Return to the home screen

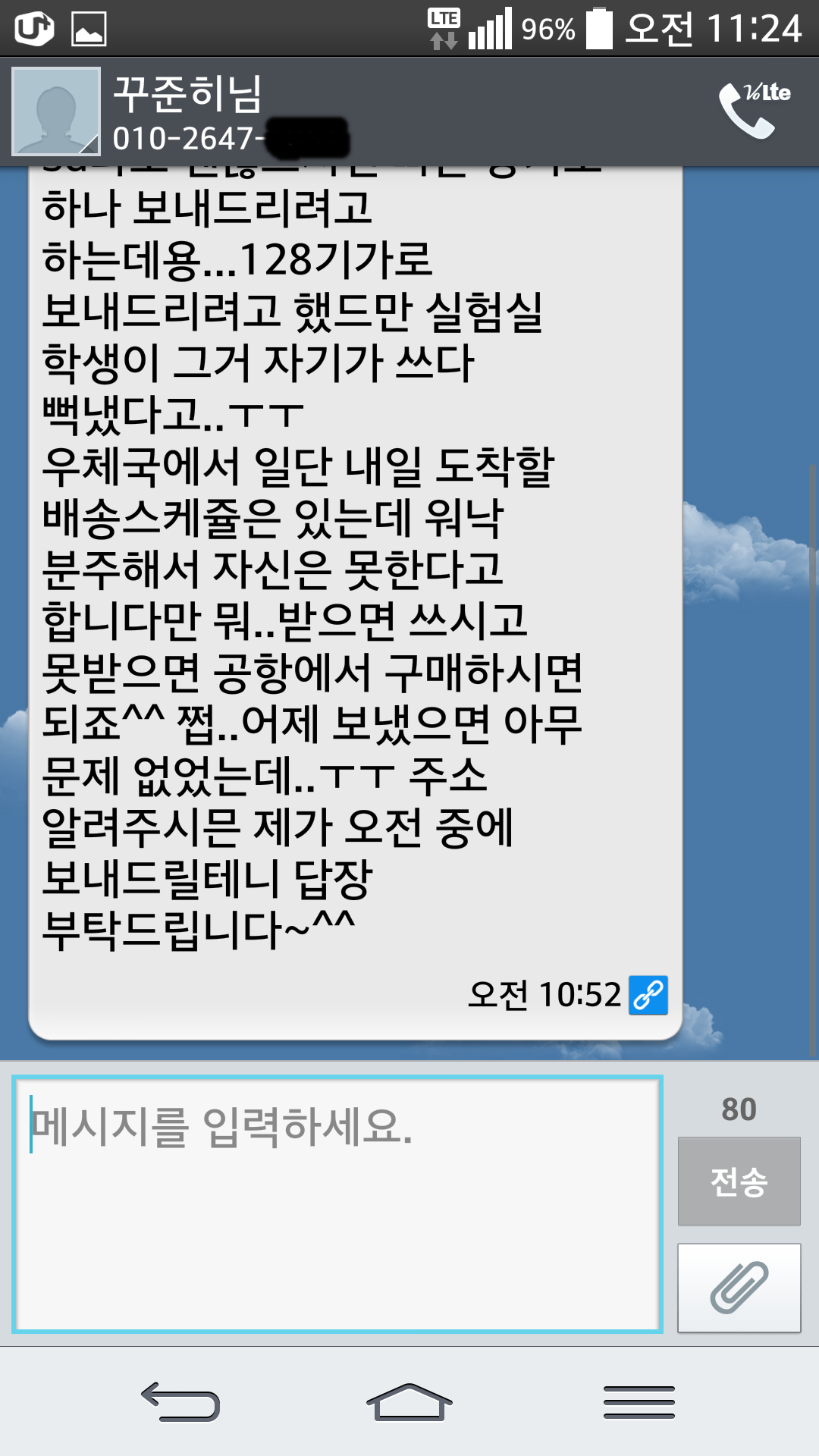(x=409, y=1401)
